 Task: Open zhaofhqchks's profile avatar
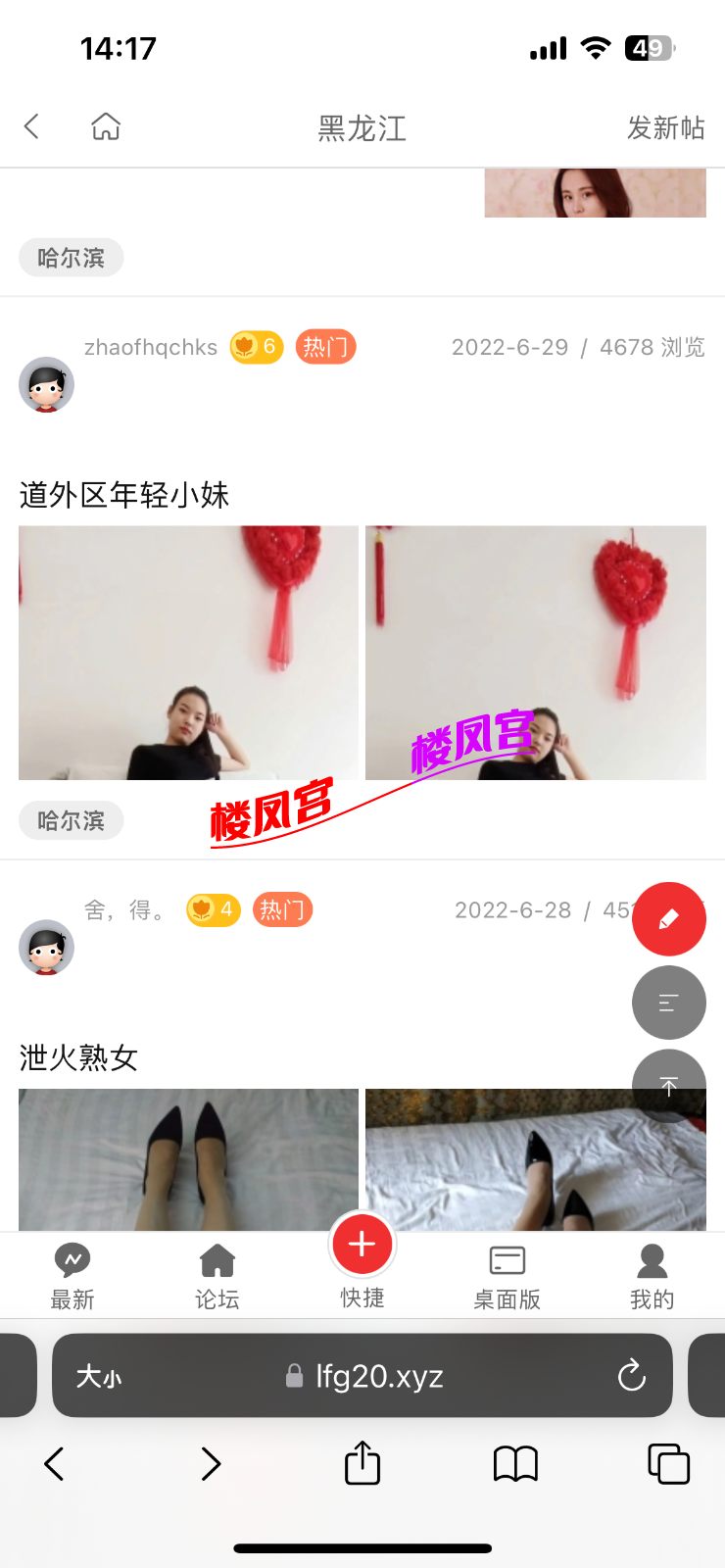click(x=46, y=384)
